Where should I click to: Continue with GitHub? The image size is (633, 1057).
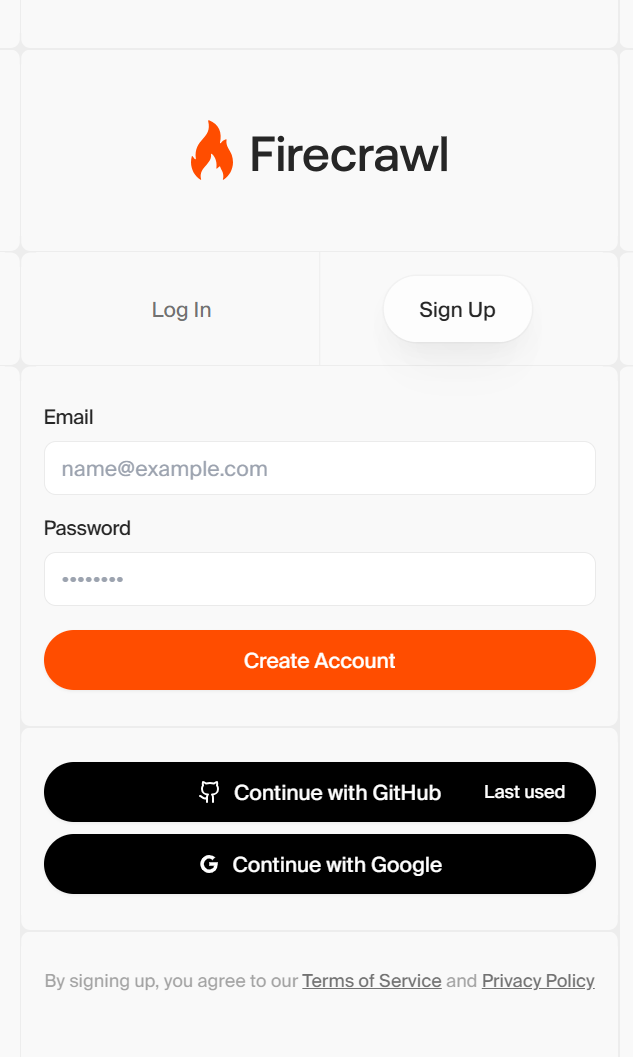(320, 792)
